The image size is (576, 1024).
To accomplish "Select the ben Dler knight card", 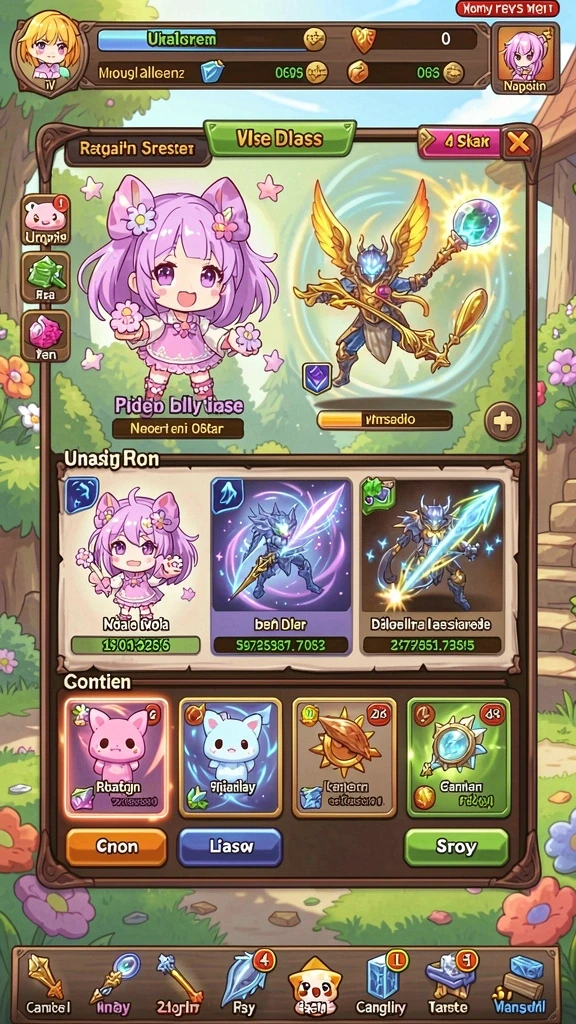I will (x=281, y=567).
